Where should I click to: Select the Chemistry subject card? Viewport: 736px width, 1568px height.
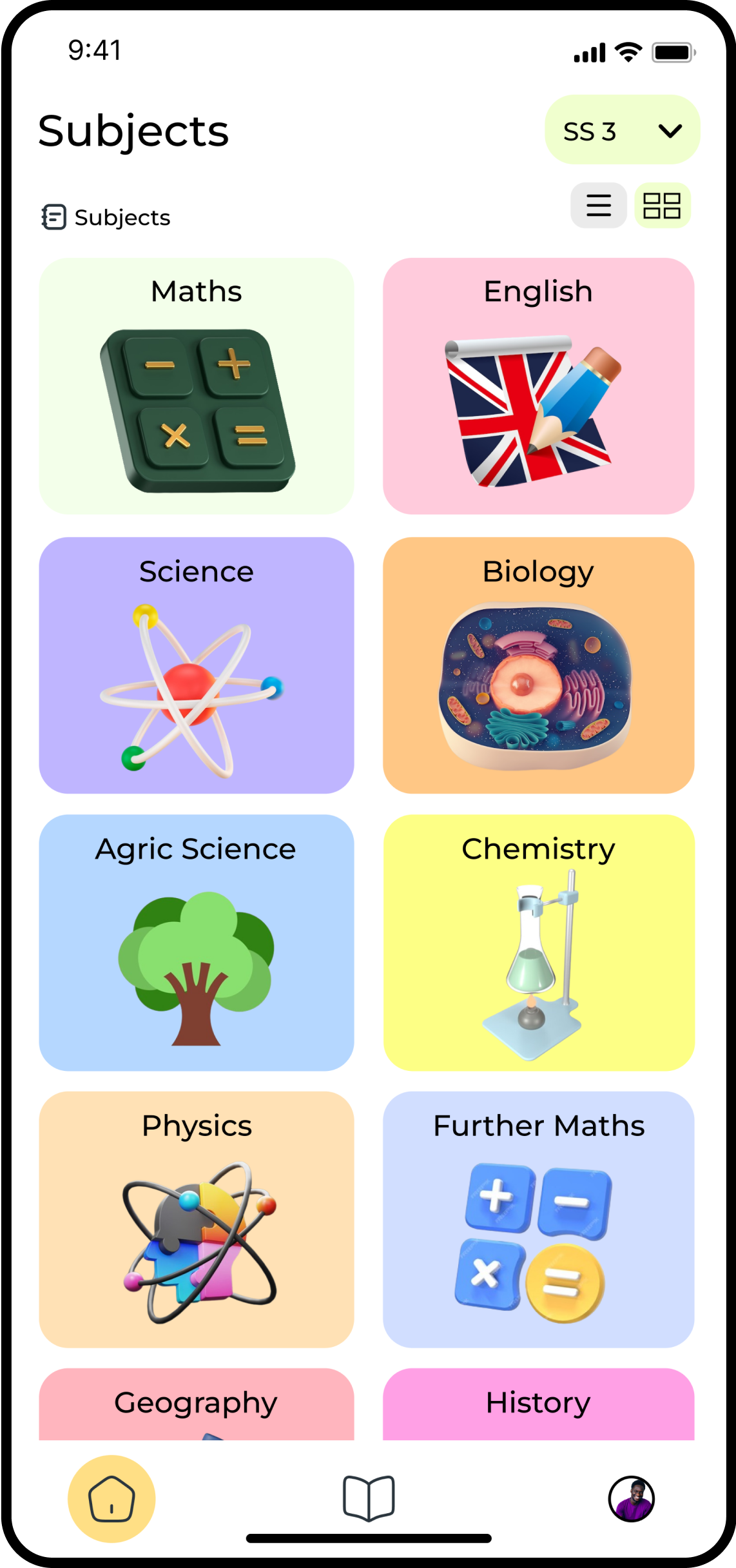pyautogui.click(x=539, y=943)
